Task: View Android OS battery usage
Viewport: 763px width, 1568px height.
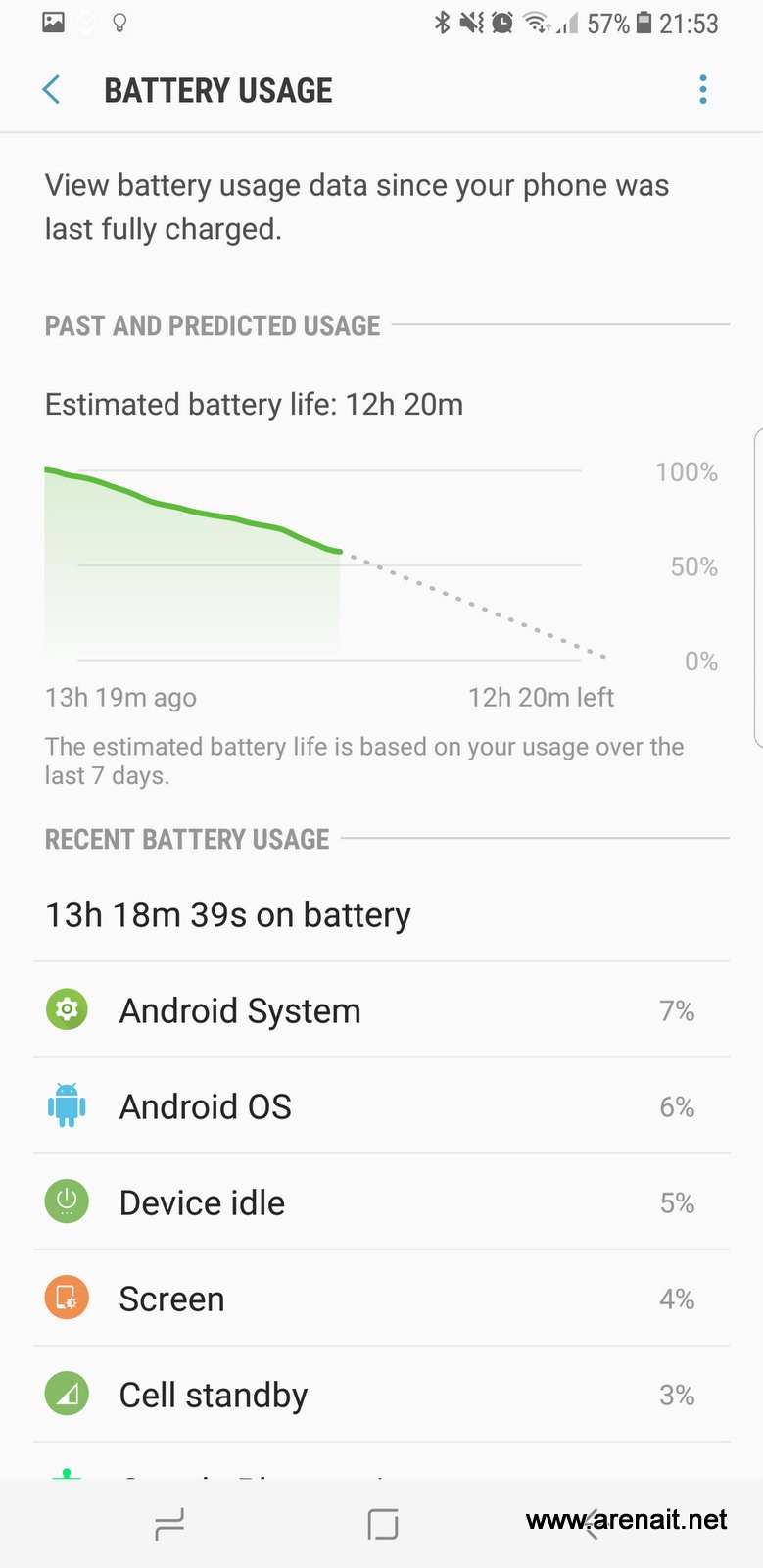Action: pos(381,1106)
